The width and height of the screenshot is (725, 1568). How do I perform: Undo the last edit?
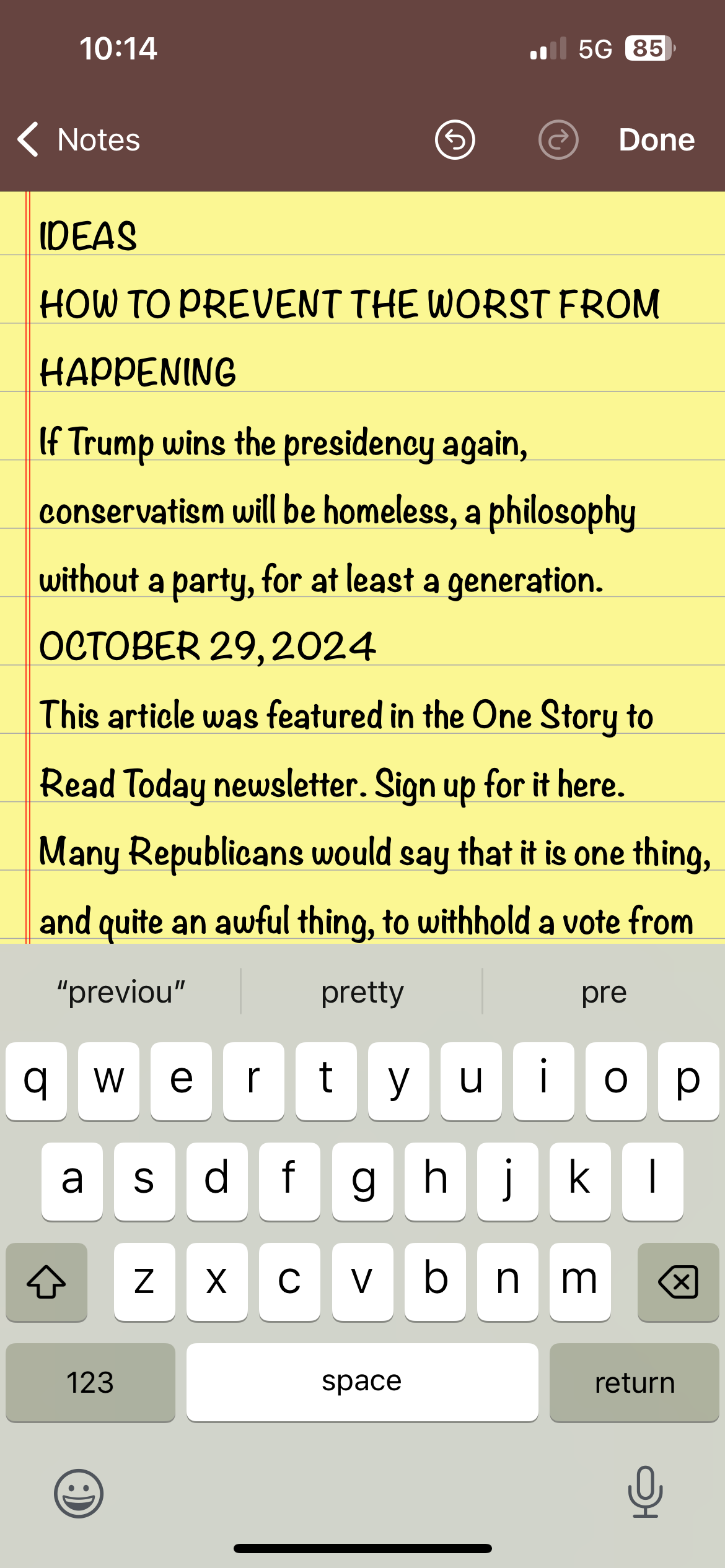[x=455, y=140]
